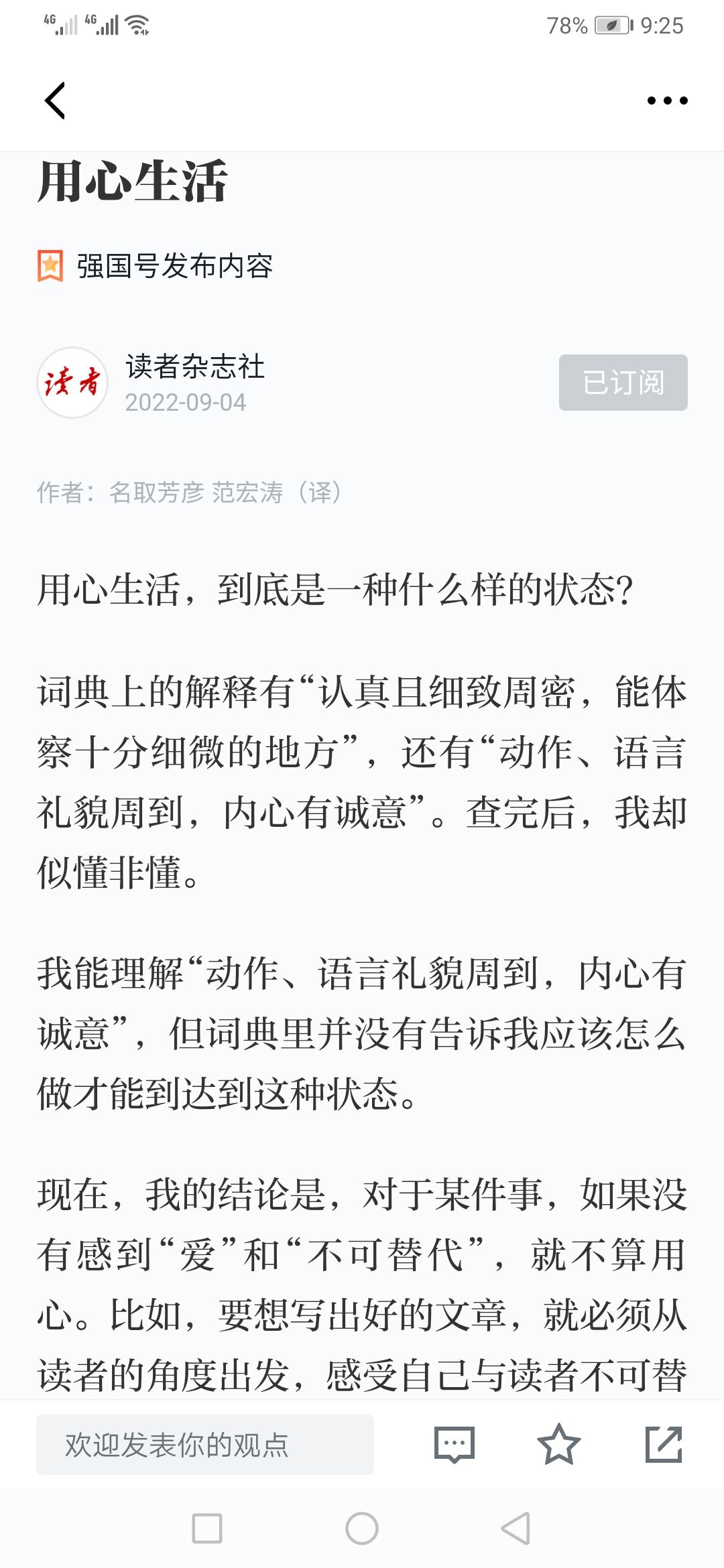Open the three-dot overflow menu
The image size is (724, 1568).
click(667, 101)
